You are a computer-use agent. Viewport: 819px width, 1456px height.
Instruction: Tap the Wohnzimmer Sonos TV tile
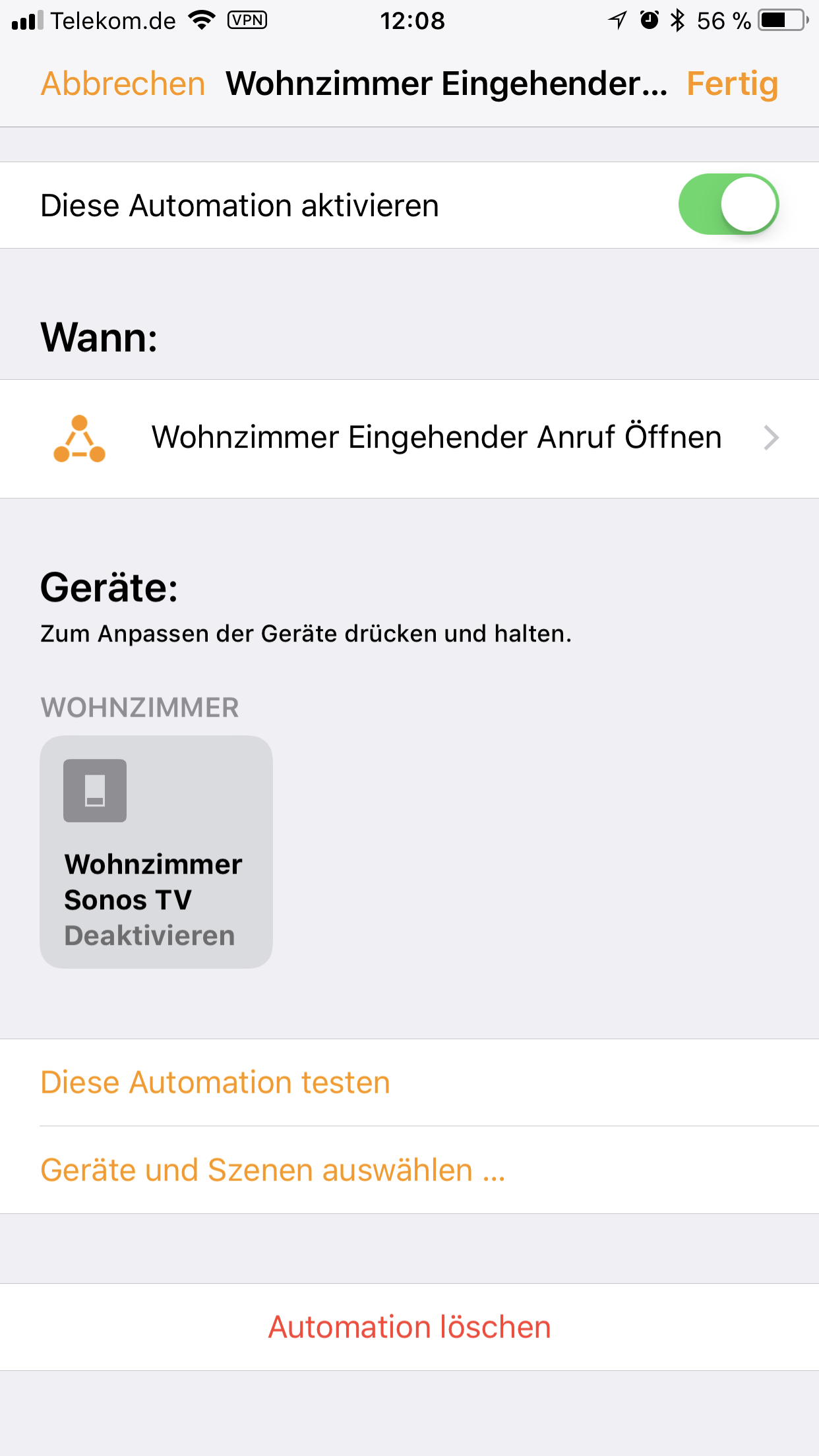(x=156, y=851)
